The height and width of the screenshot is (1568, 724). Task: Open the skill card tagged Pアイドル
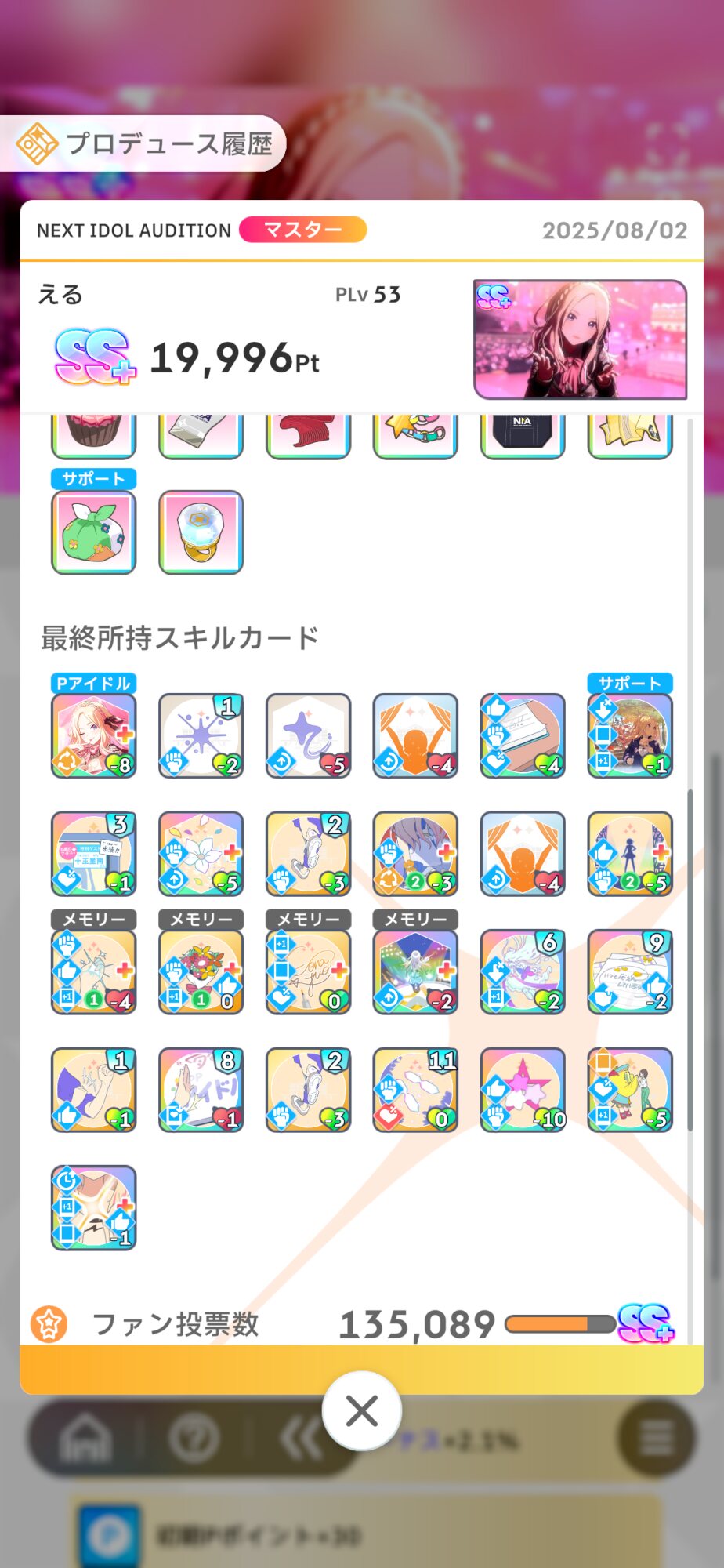[x=94, y=735]
